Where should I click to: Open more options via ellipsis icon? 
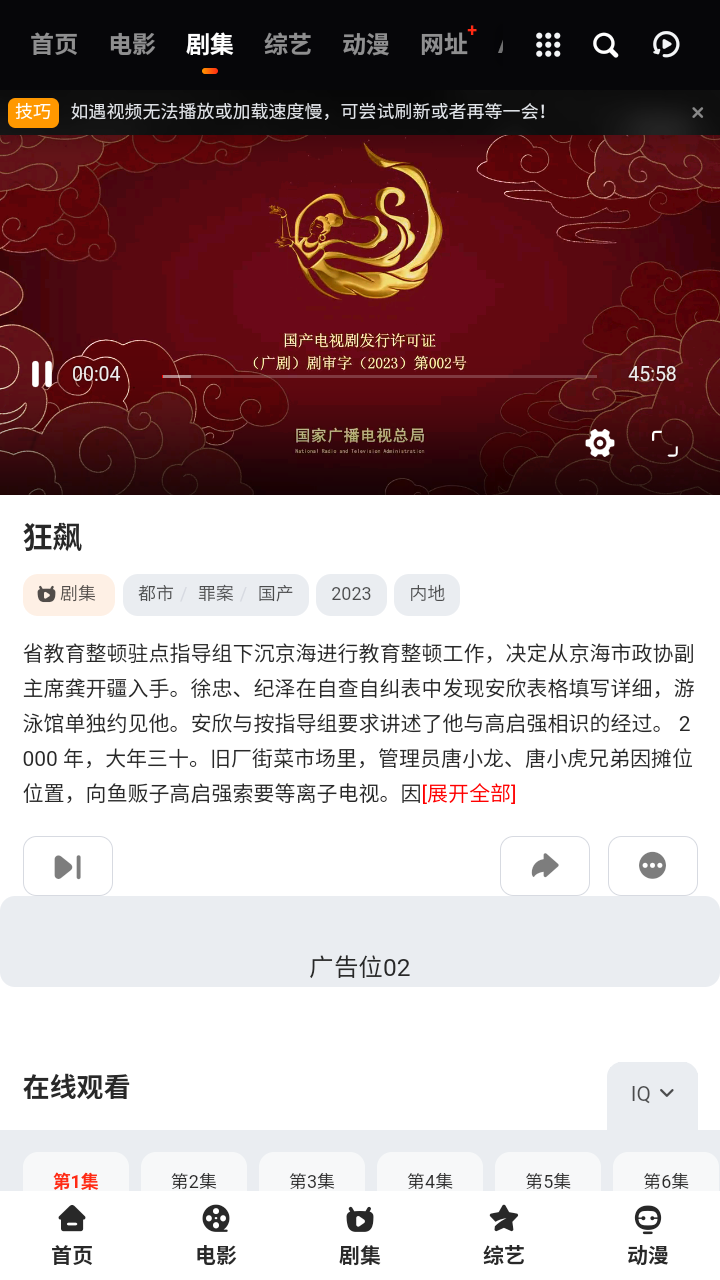point(652,865)
